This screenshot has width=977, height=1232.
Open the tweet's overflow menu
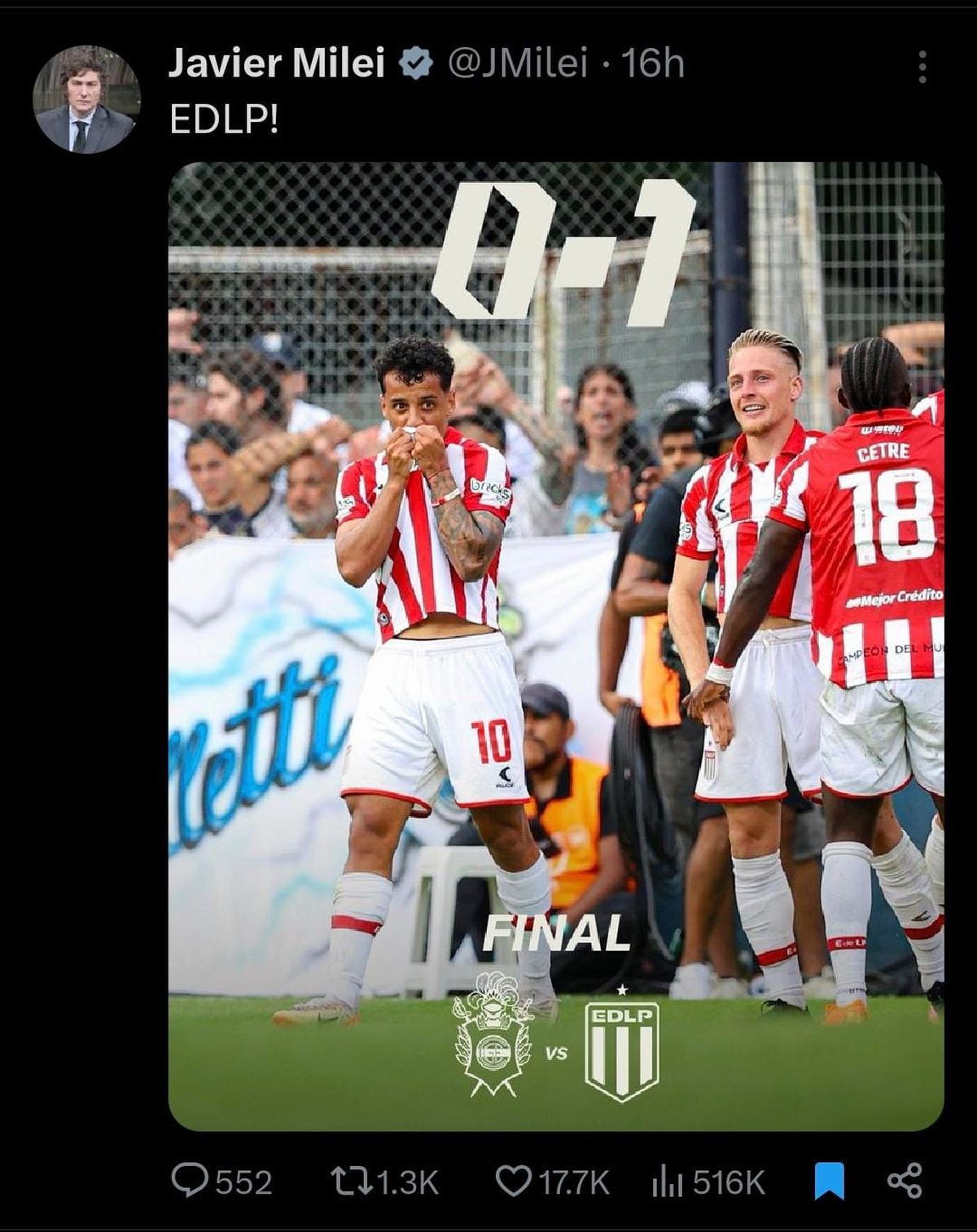point(922,68)
